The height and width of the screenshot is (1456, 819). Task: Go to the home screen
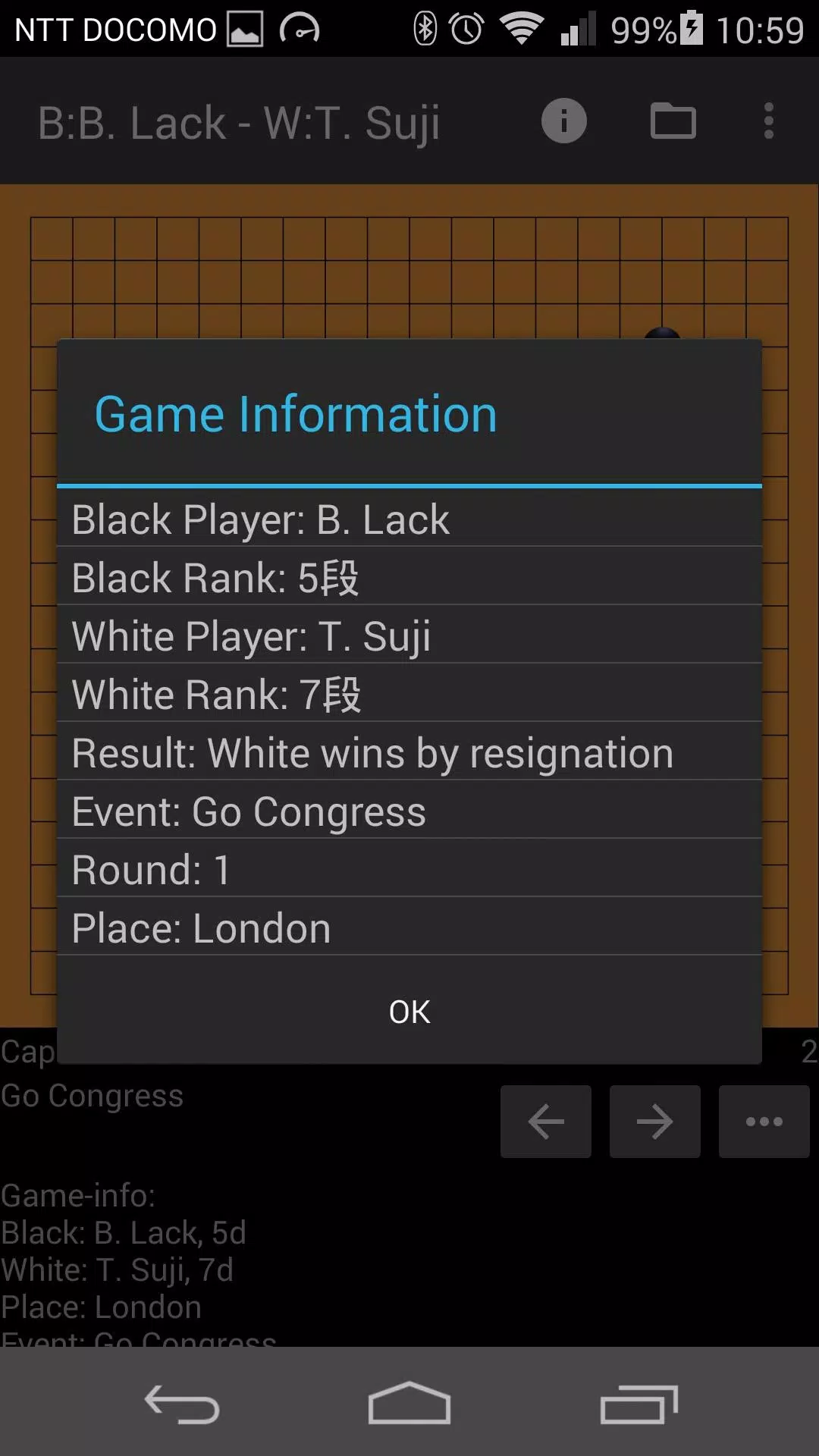pyautogui.click(x=409, y=1404)
